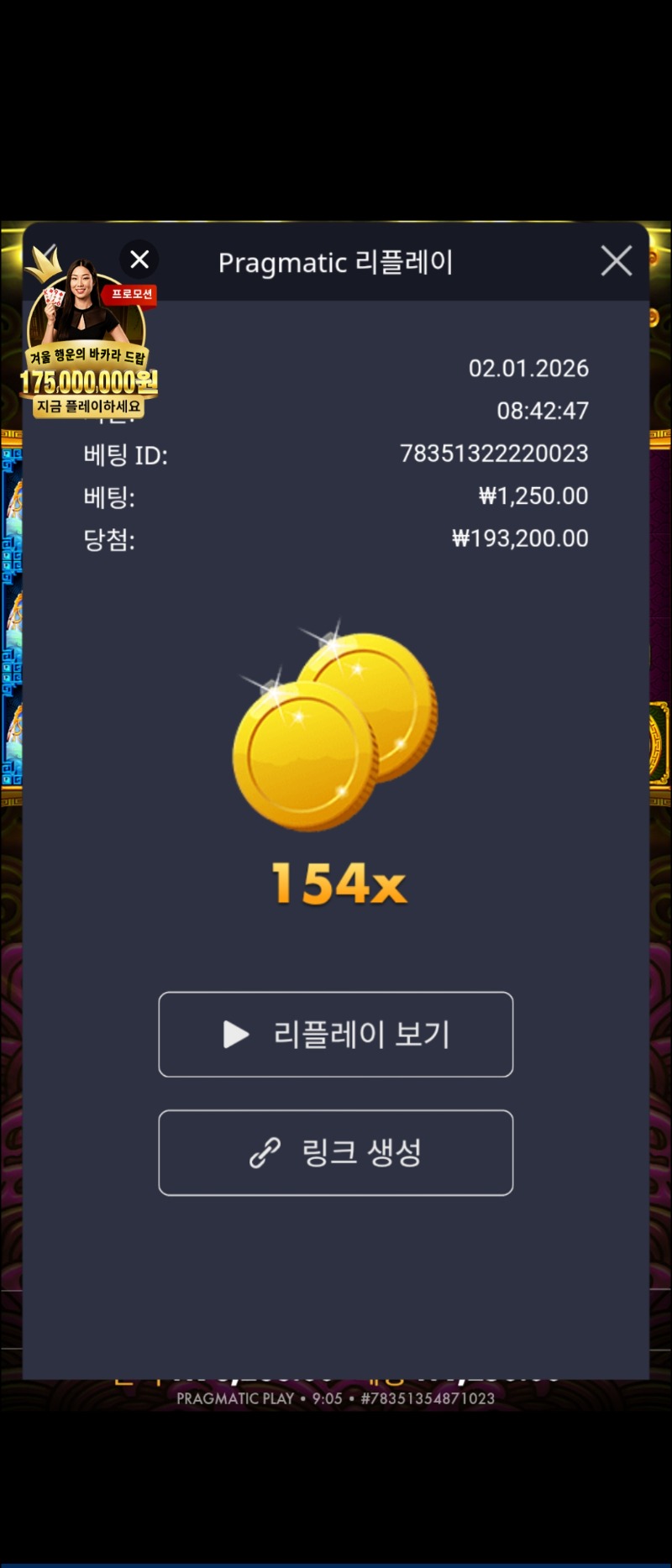Watch the replay with 리플레이 보기
The image size is (672, 1568).
[336, 1034]
